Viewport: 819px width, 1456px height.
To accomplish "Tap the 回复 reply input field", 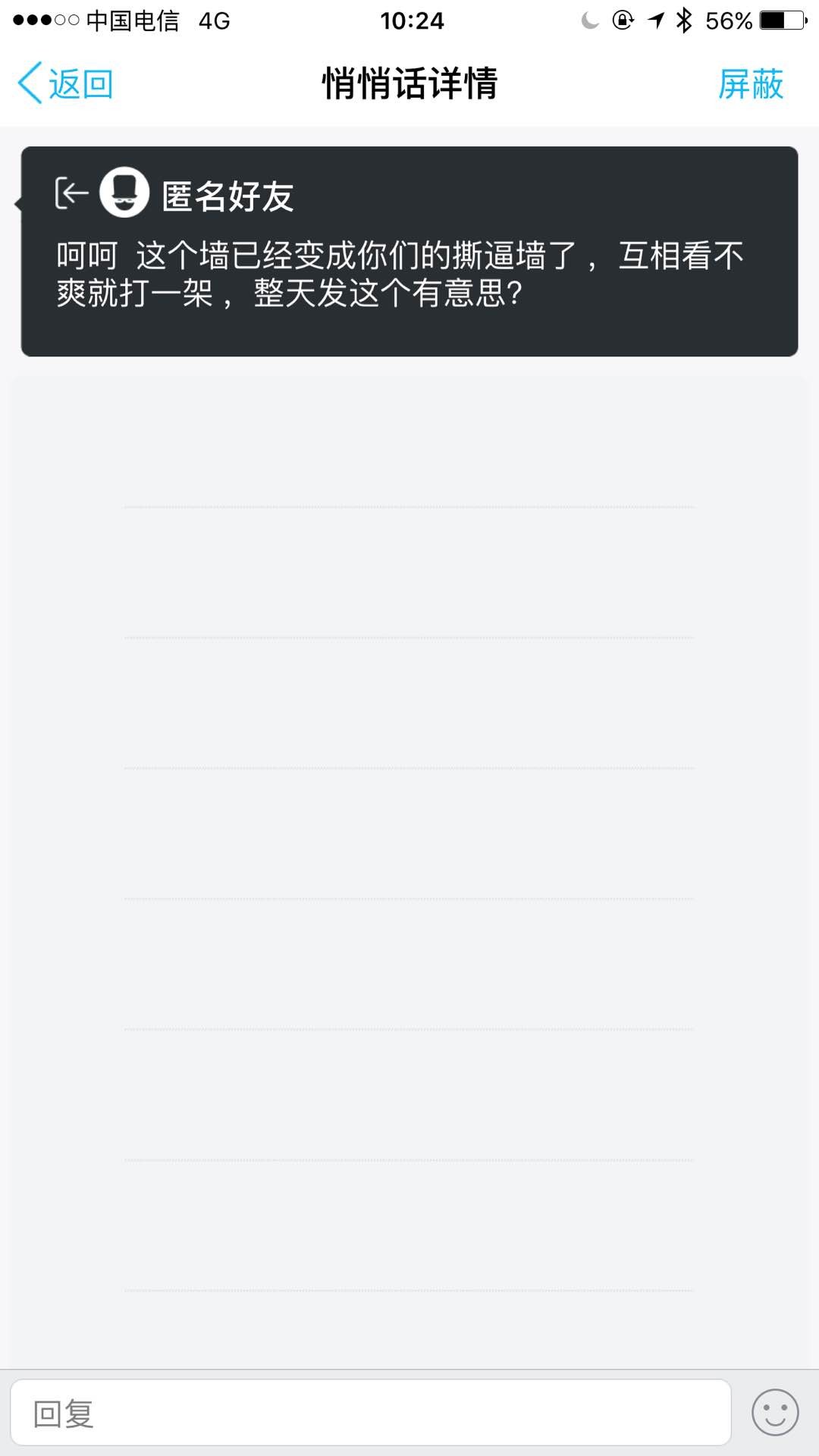I will pos(370,1413).
